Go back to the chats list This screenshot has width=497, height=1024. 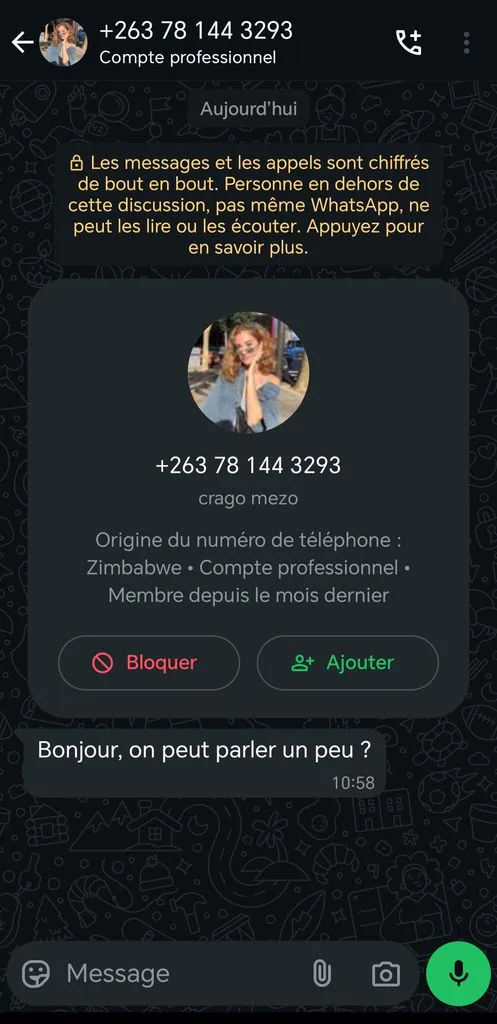(x=22, y=42)
